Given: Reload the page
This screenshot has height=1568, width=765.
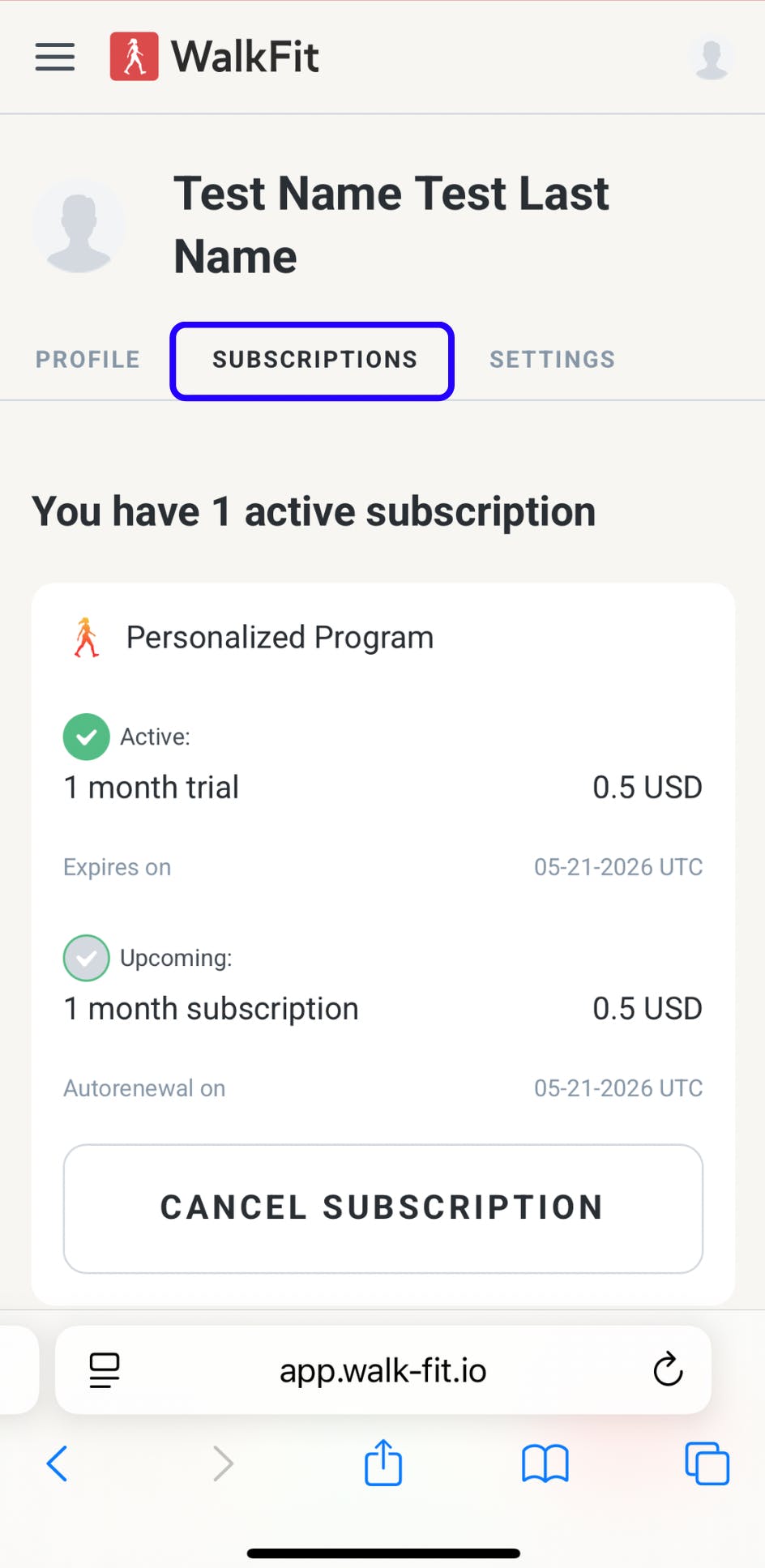Looking at the screenshot, I should [x=668, y=1369].
